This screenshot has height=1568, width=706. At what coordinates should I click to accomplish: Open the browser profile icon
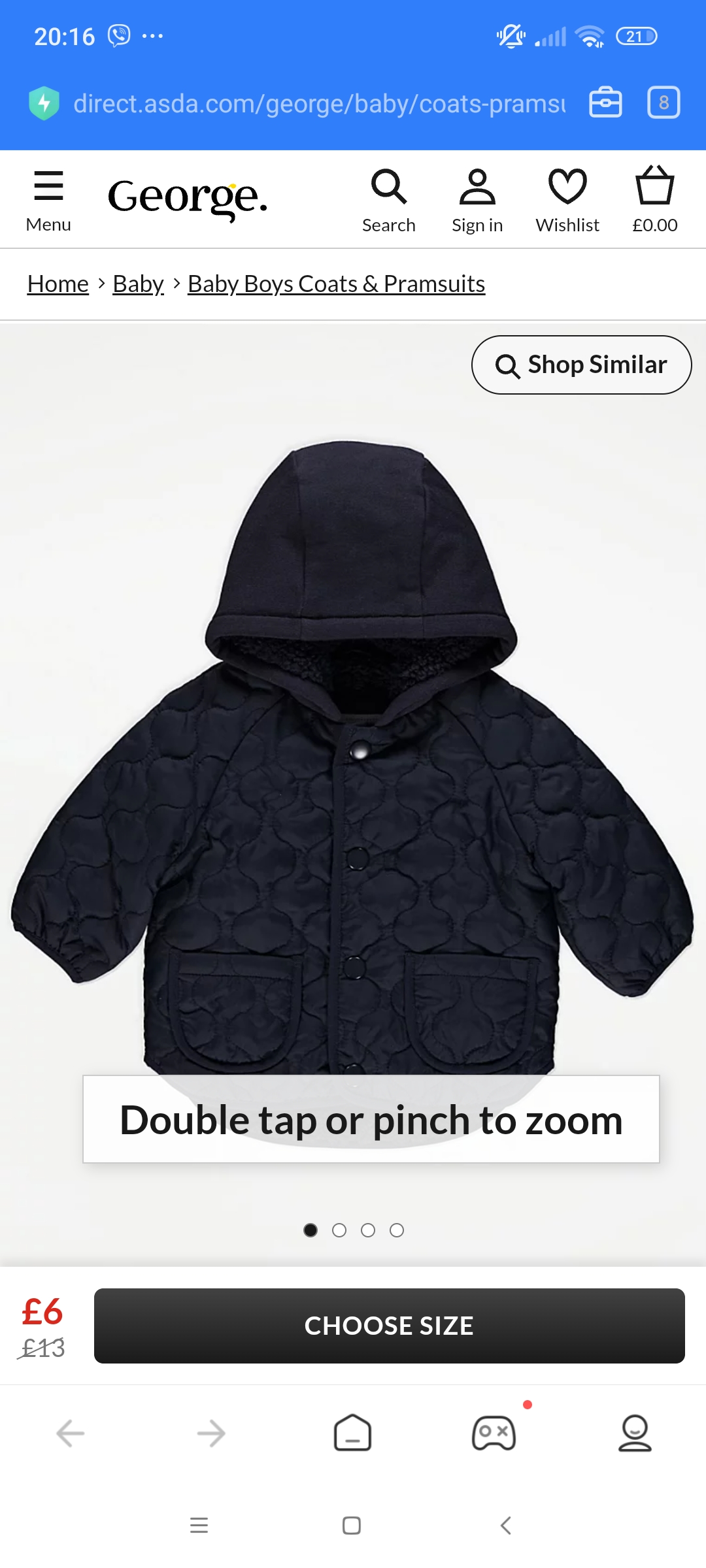click(635, 1433)
